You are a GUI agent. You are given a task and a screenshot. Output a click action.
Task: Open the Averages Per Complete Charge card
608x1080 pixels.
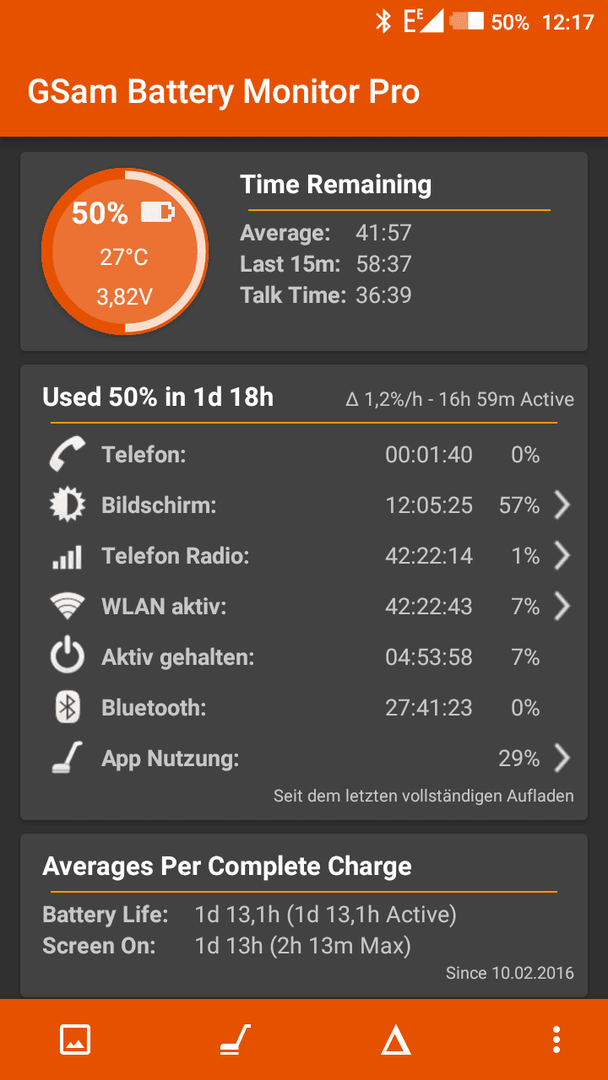tap(304, 915)
